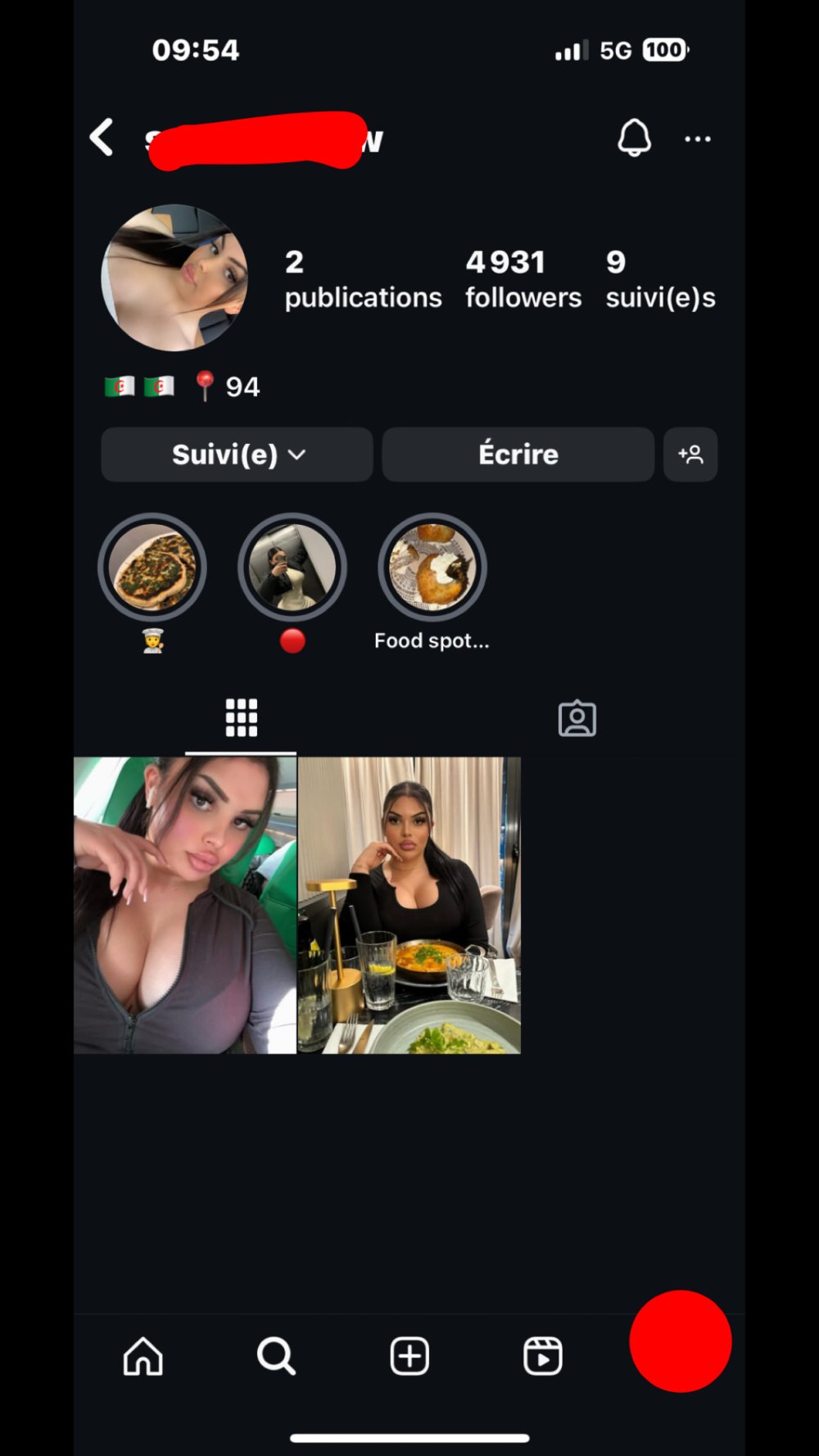Expand the Suivi(e) following dropdown

click(238, 454)
